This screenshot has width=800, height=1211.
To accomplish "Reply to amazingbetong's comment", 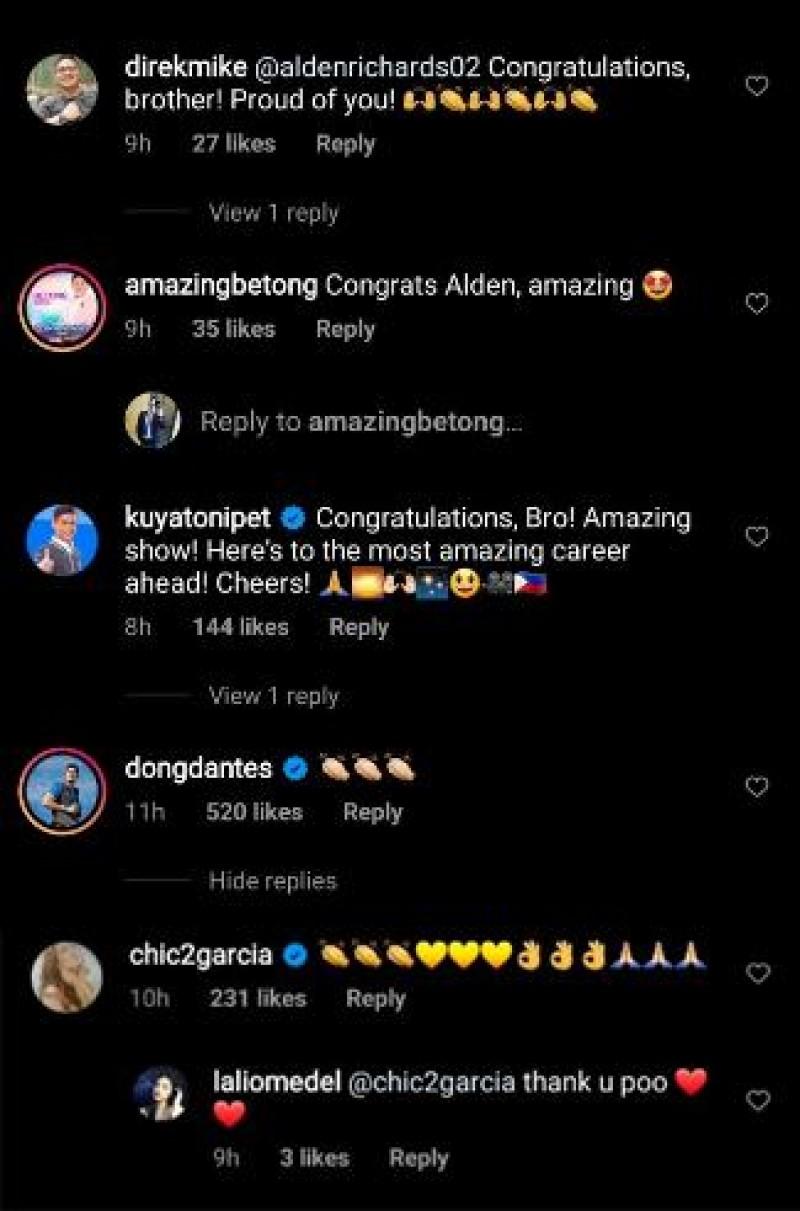I will click(345, 328).
